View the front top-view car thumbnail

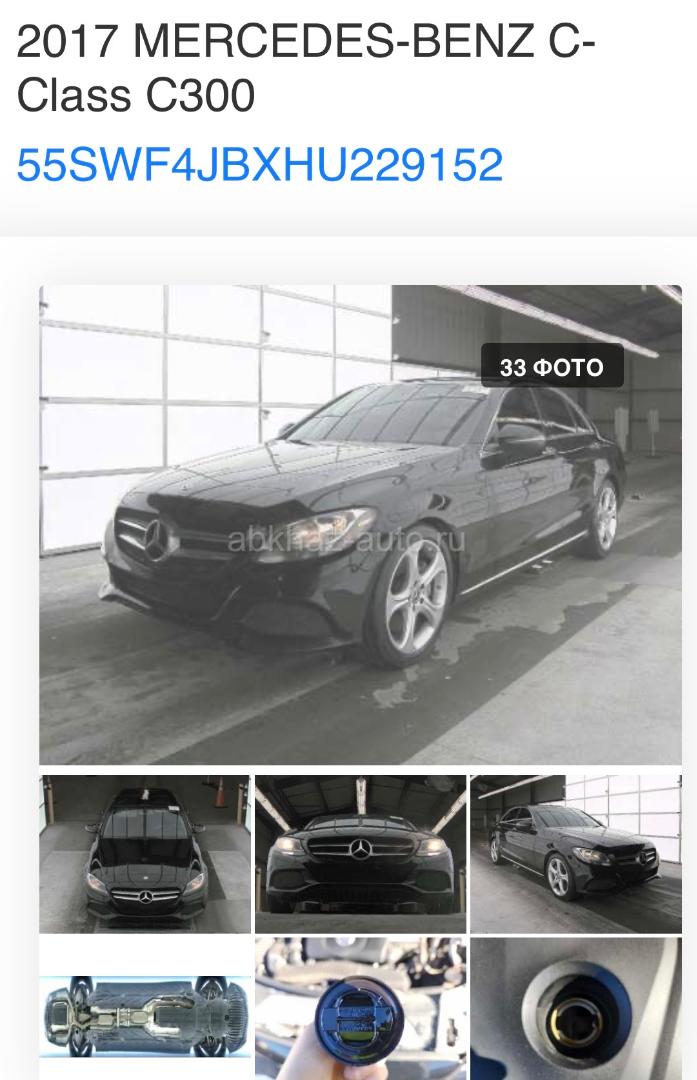pos(145,853)
